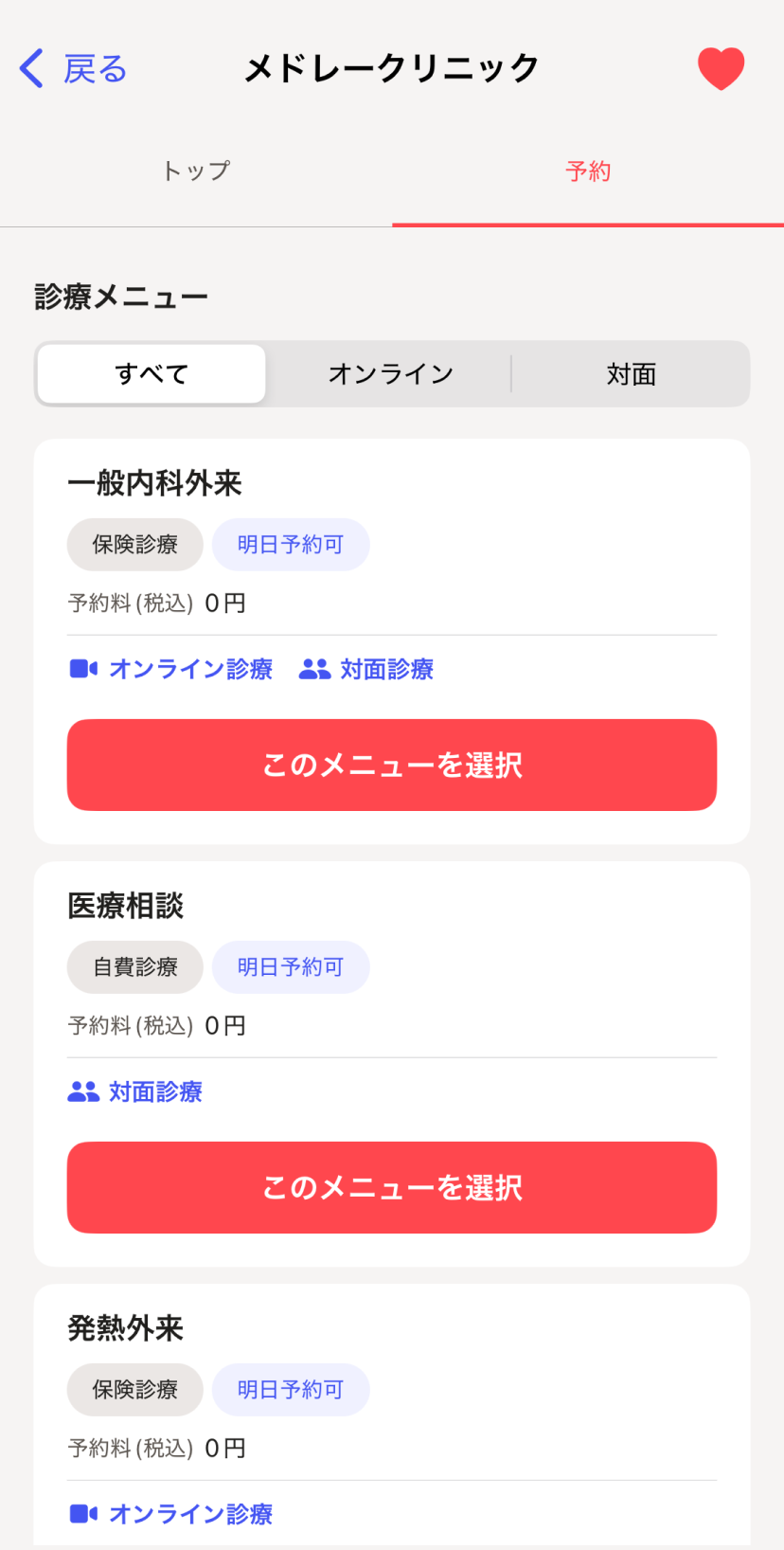Switch to the トップ tab
This screenshot has width=784, height=1550.
tap(196, 171)
